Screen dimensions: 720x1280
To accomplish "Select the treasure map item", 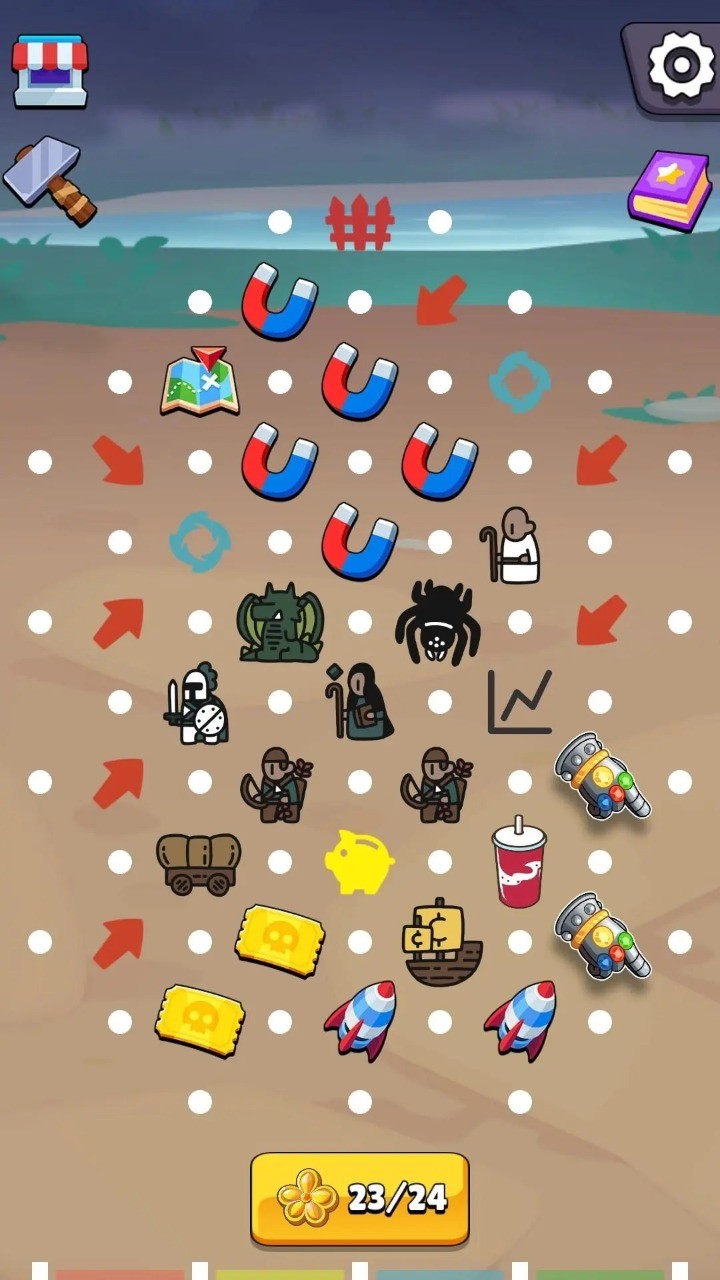I will coord(200,381).
